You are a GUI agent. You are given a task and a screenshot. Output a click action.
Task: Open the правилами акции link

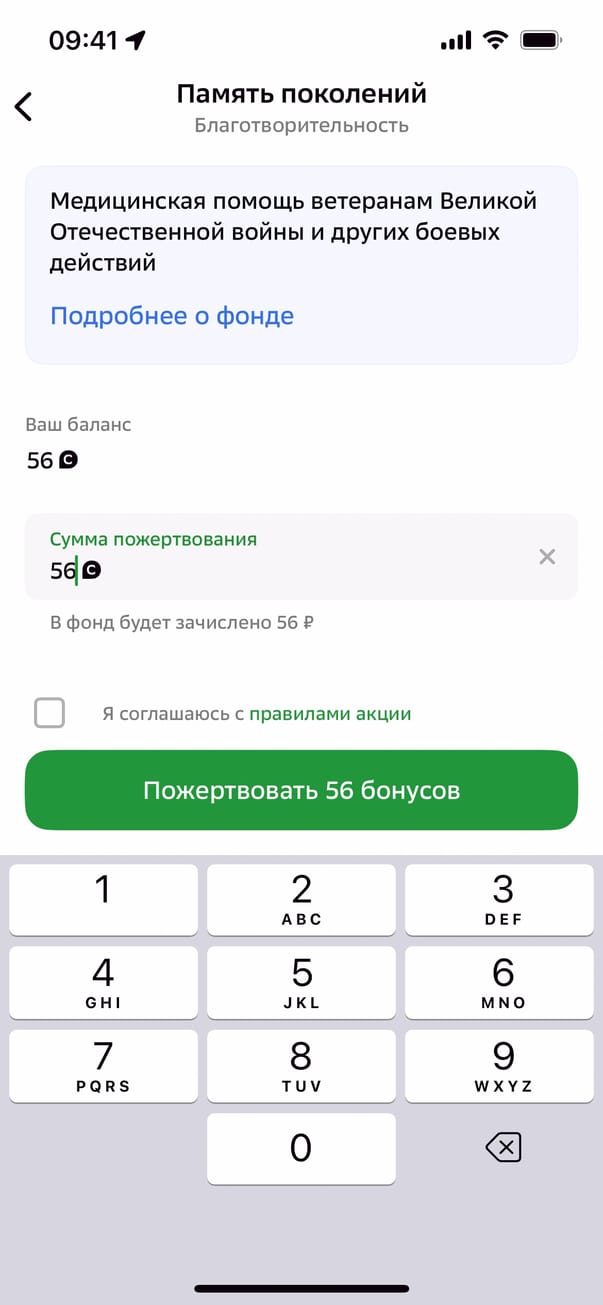[330, 714]
